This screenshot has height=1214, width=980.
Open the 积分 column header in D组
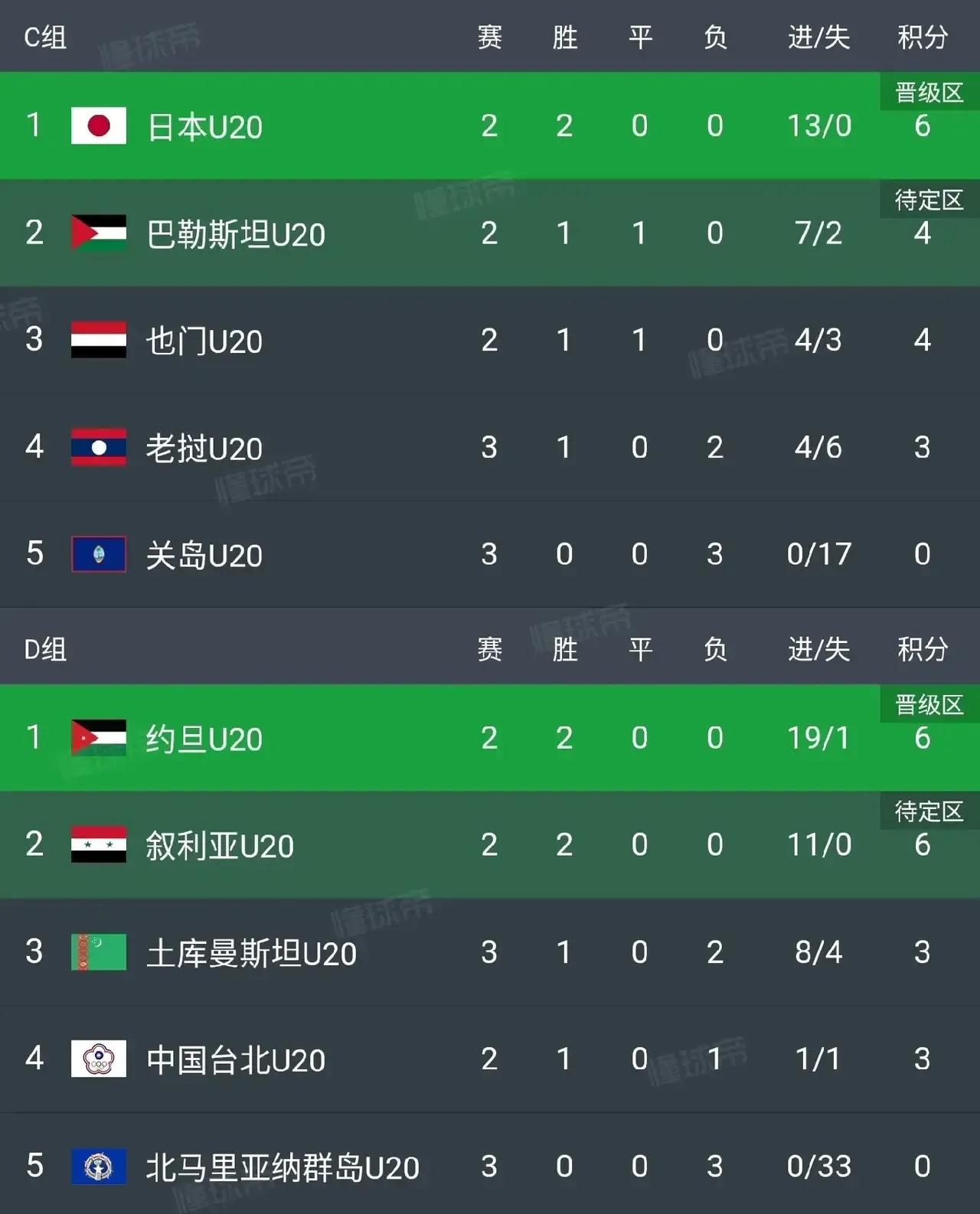922,648
